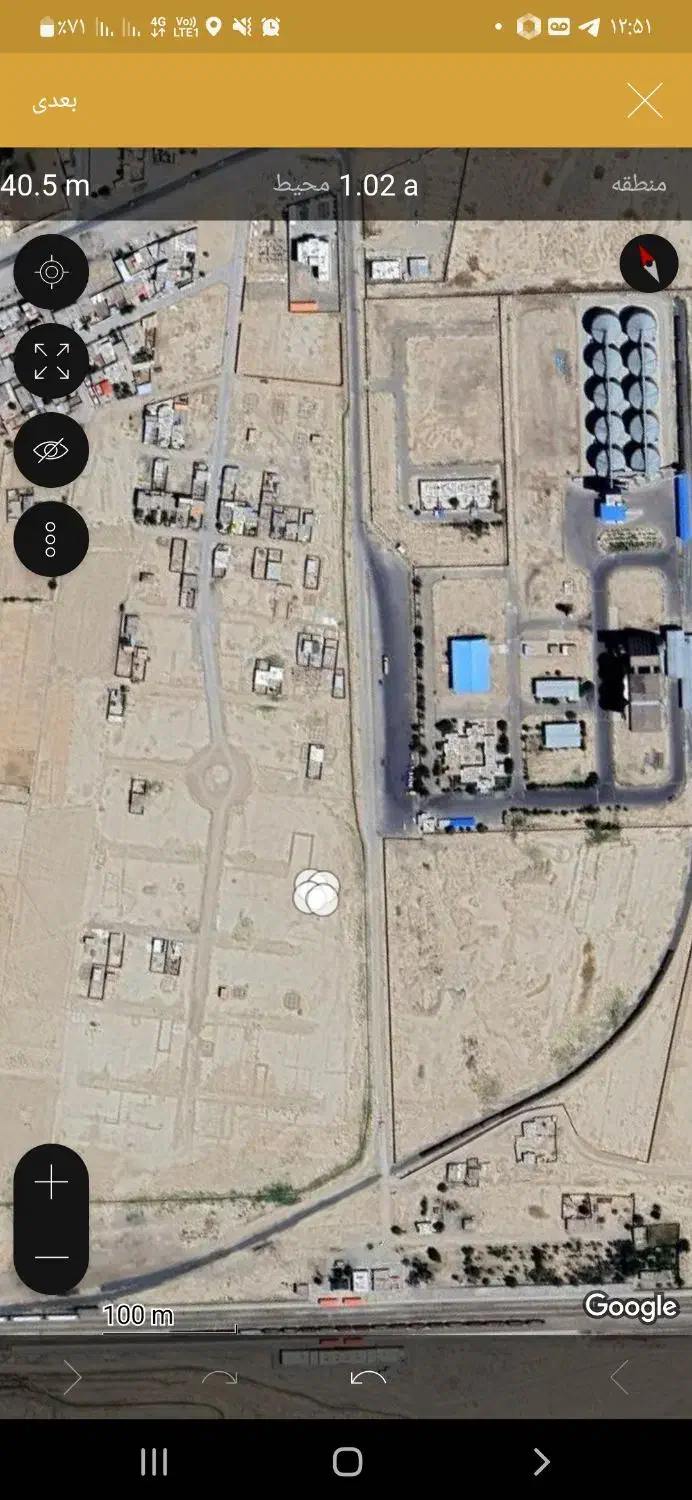
Task: Zoom out with the minus button
Action: tap(51, 1257)
